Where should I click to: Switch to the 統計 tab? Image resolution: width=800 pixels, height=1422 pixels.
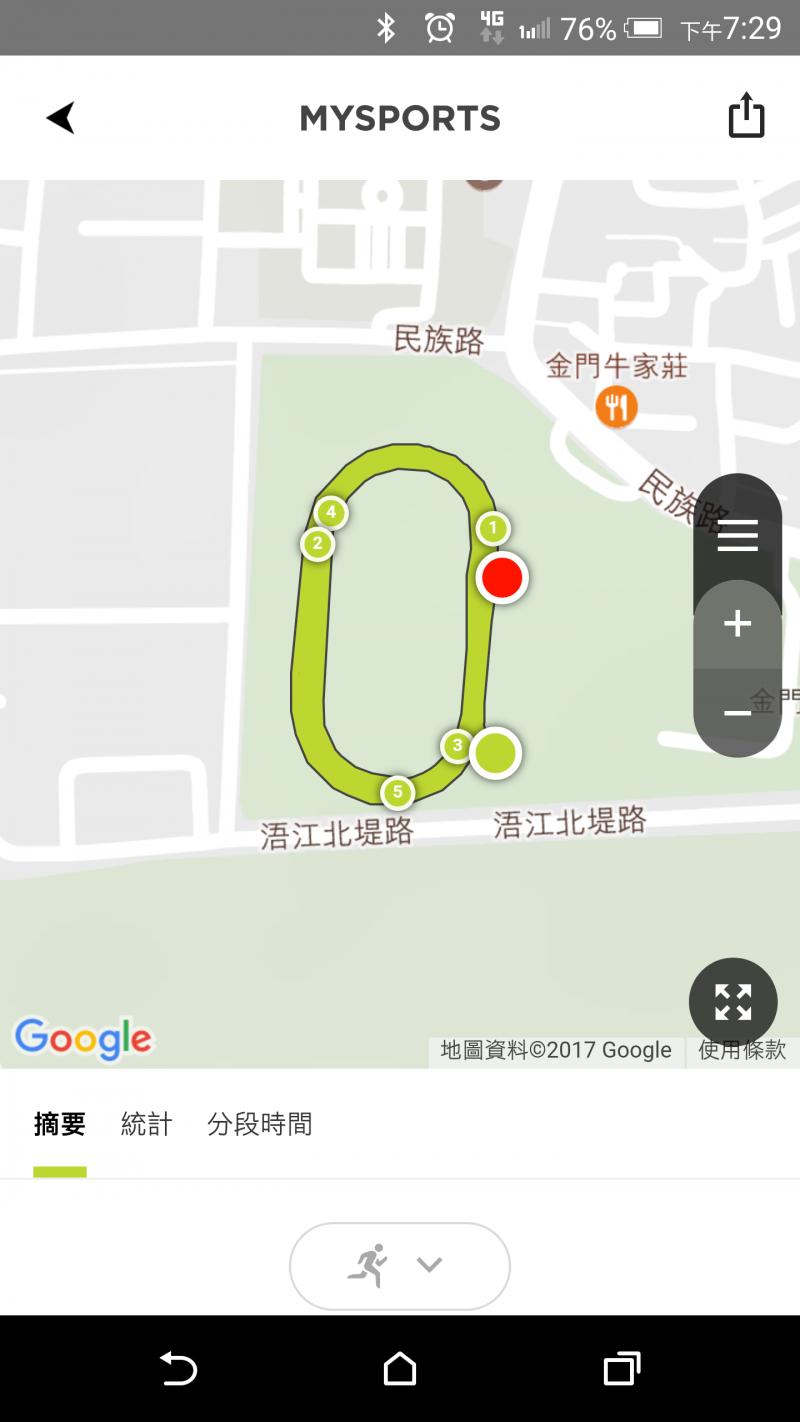[x=146, y=1124]
